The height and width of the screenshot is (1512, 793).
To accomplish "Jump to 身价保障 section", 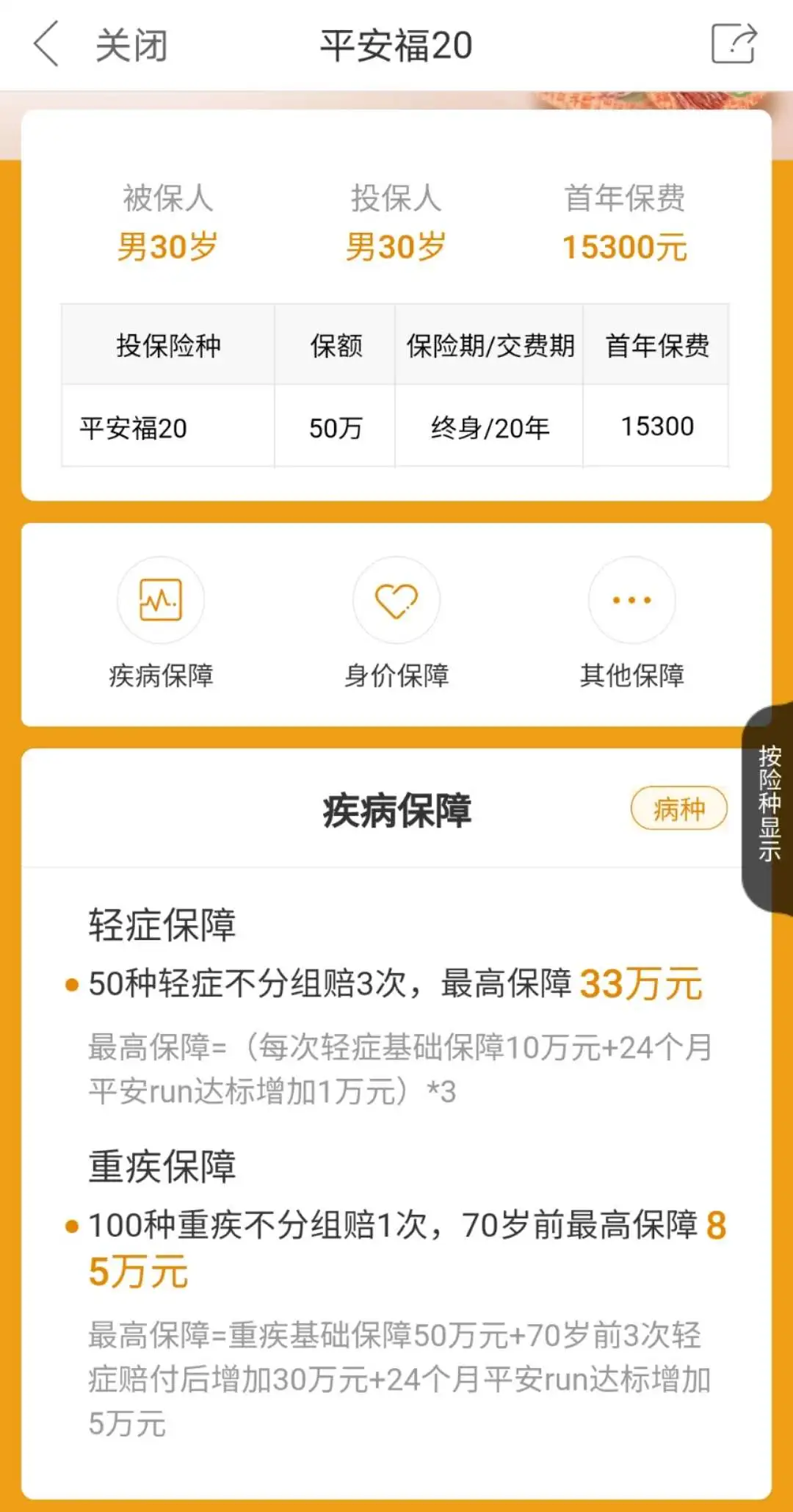I will [396, 623].
